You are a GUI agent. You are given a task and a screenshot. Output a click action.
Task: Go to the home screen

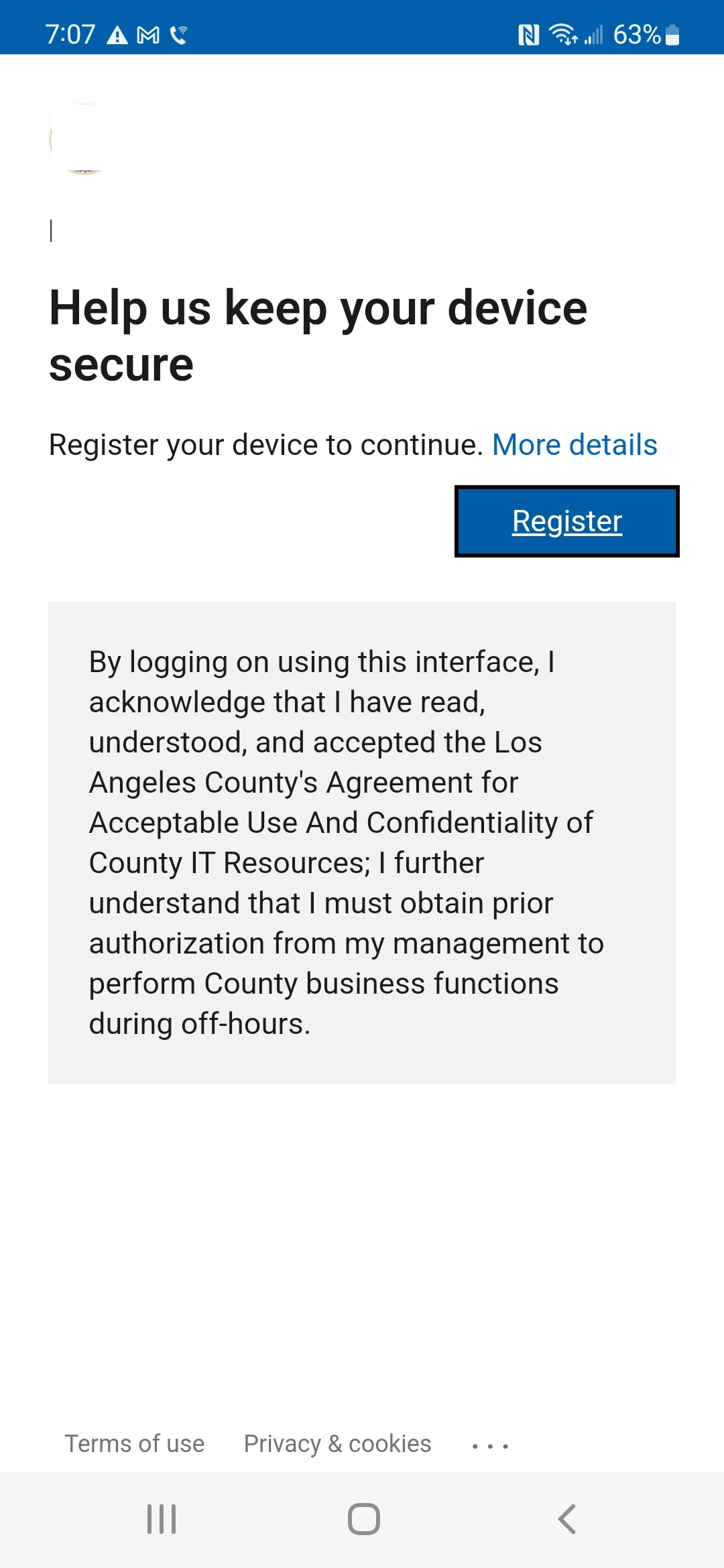pos(363,1519)
